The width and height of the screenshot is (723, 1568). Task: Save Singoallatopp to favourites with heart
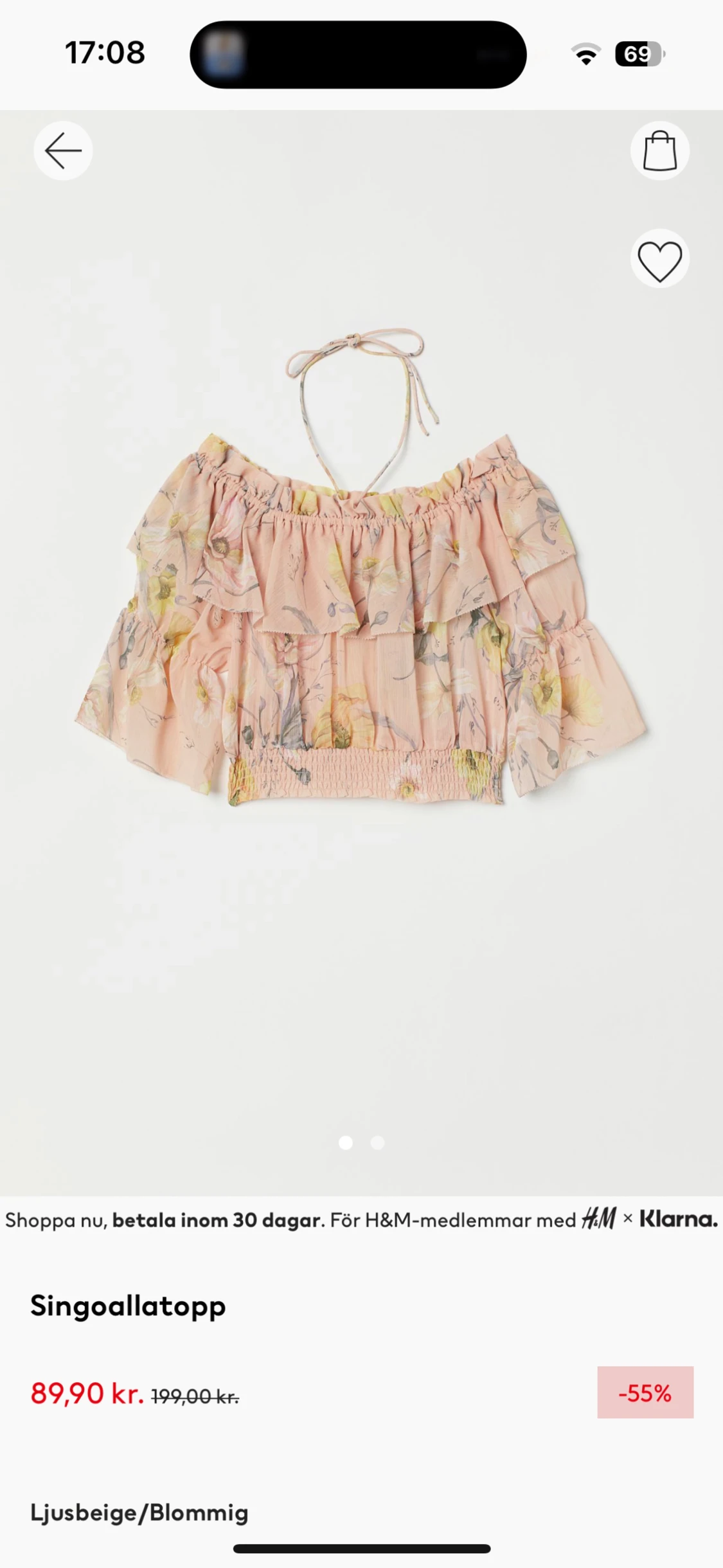[x=659, y=258]
